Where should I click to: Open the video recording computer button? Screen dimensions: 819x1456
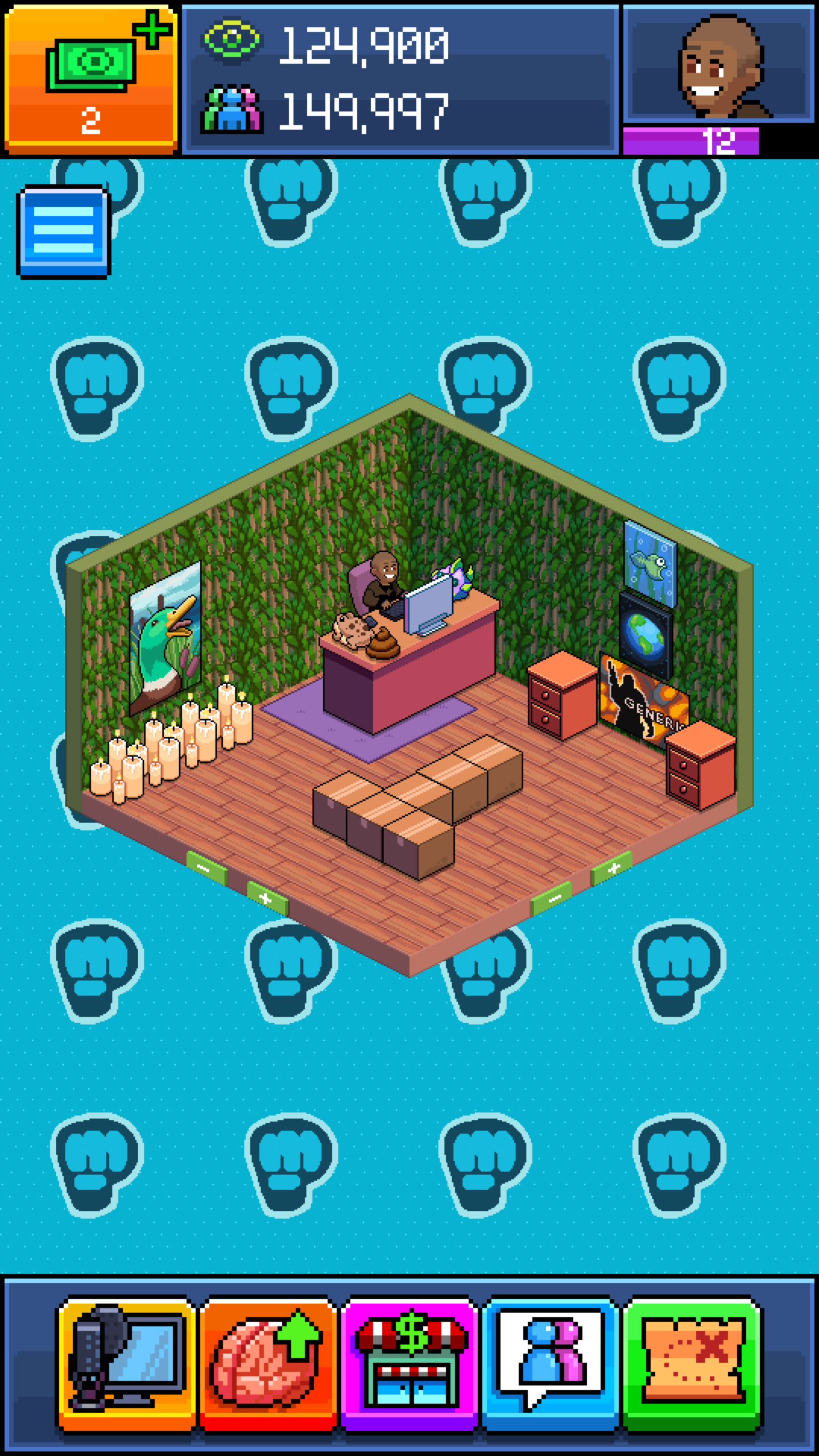[126, 1364]
